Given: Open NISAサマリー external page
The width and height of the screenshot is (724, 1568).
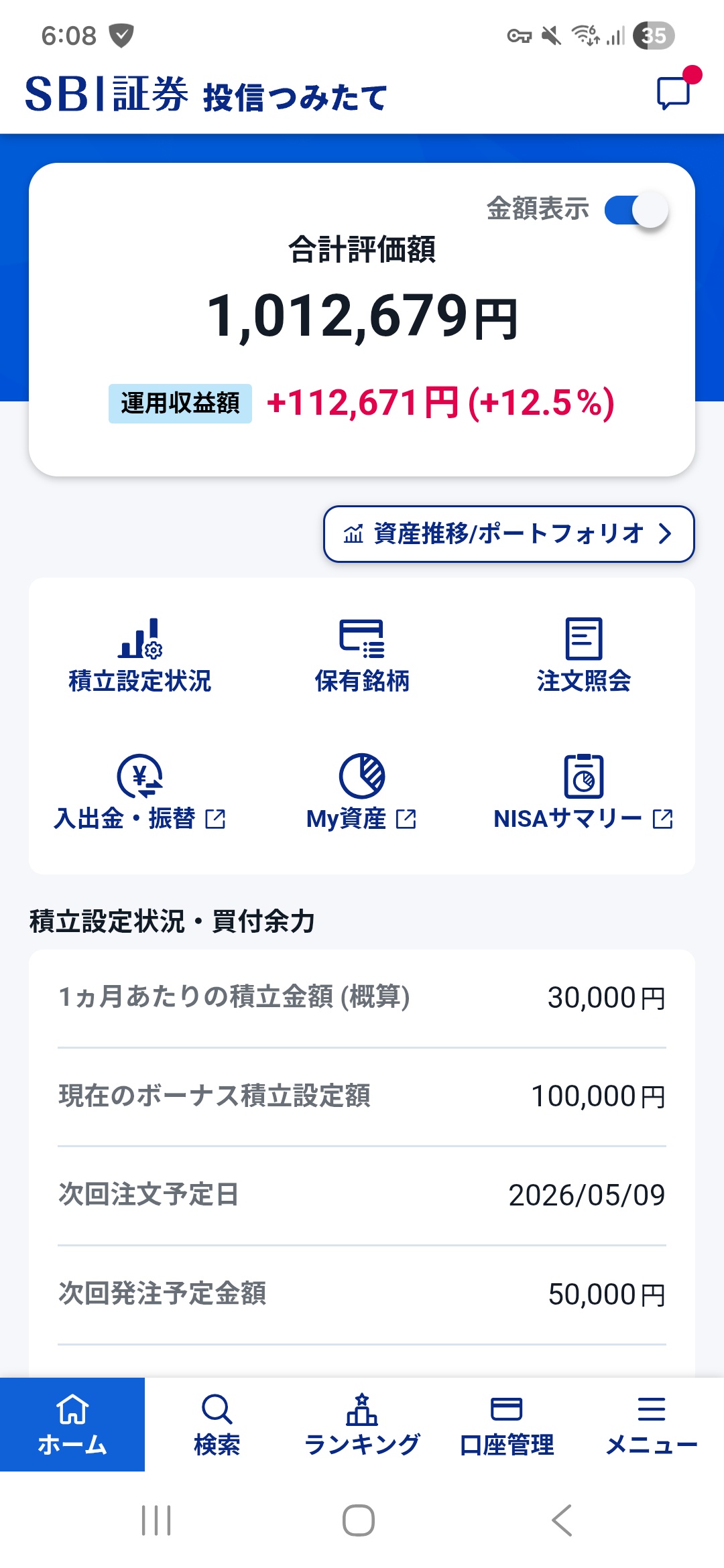Looking at the screenshot, I should click(583, 793).
